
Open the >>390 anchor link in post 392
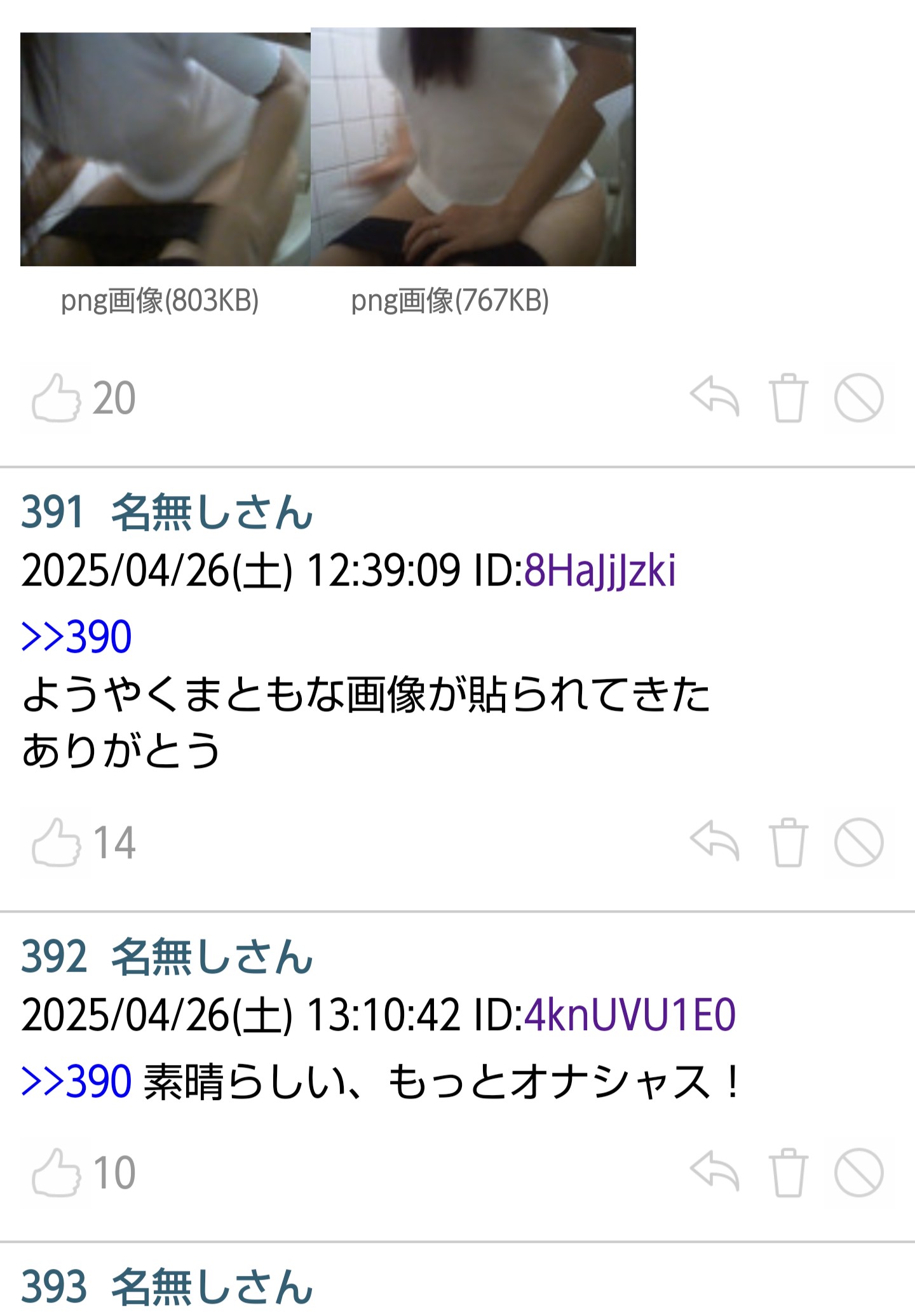[76, 1082]
